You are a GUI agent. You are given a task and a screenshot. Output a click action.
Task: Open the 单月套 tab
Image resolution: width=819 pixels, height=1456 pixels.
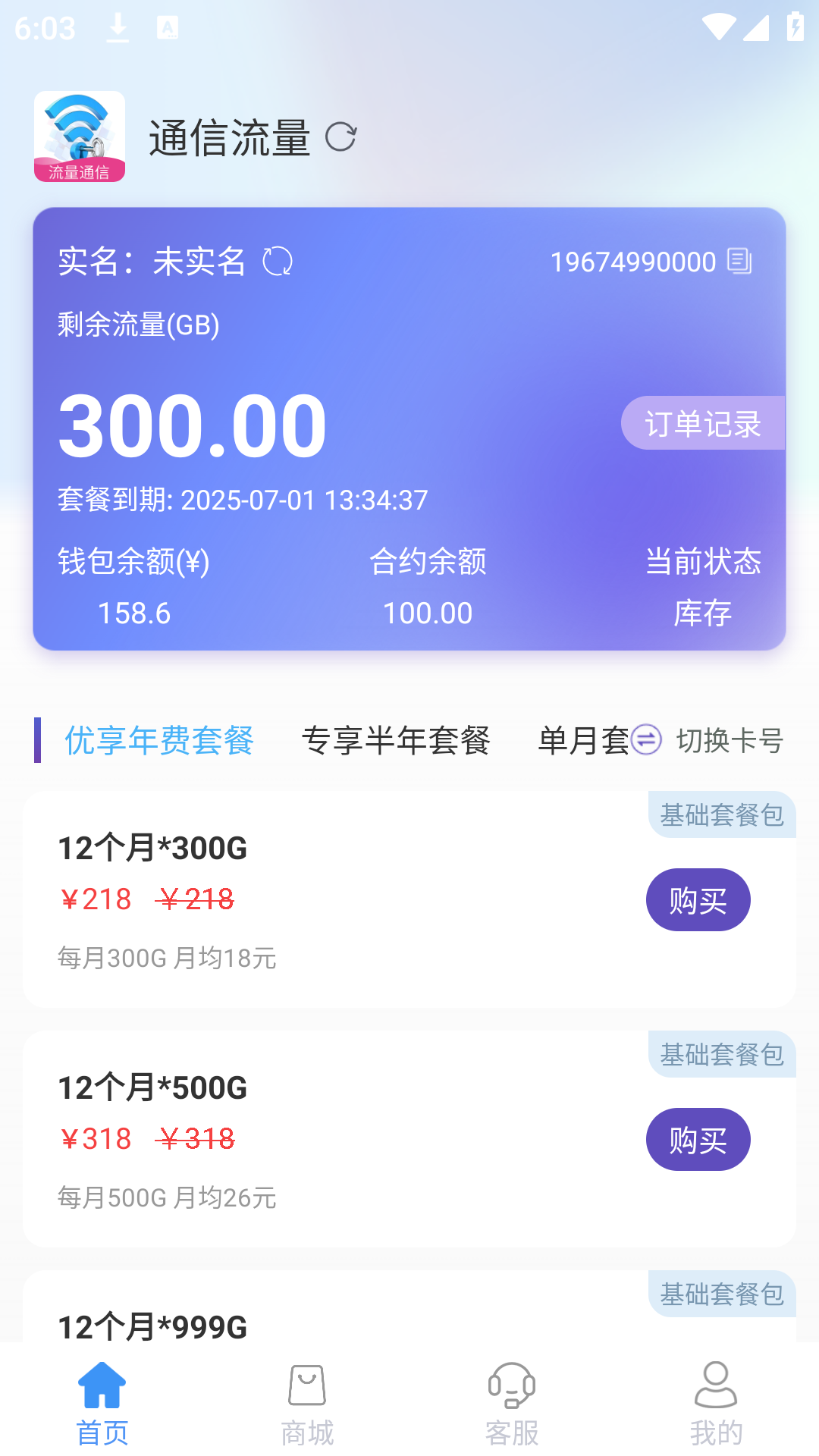[584, 741]
